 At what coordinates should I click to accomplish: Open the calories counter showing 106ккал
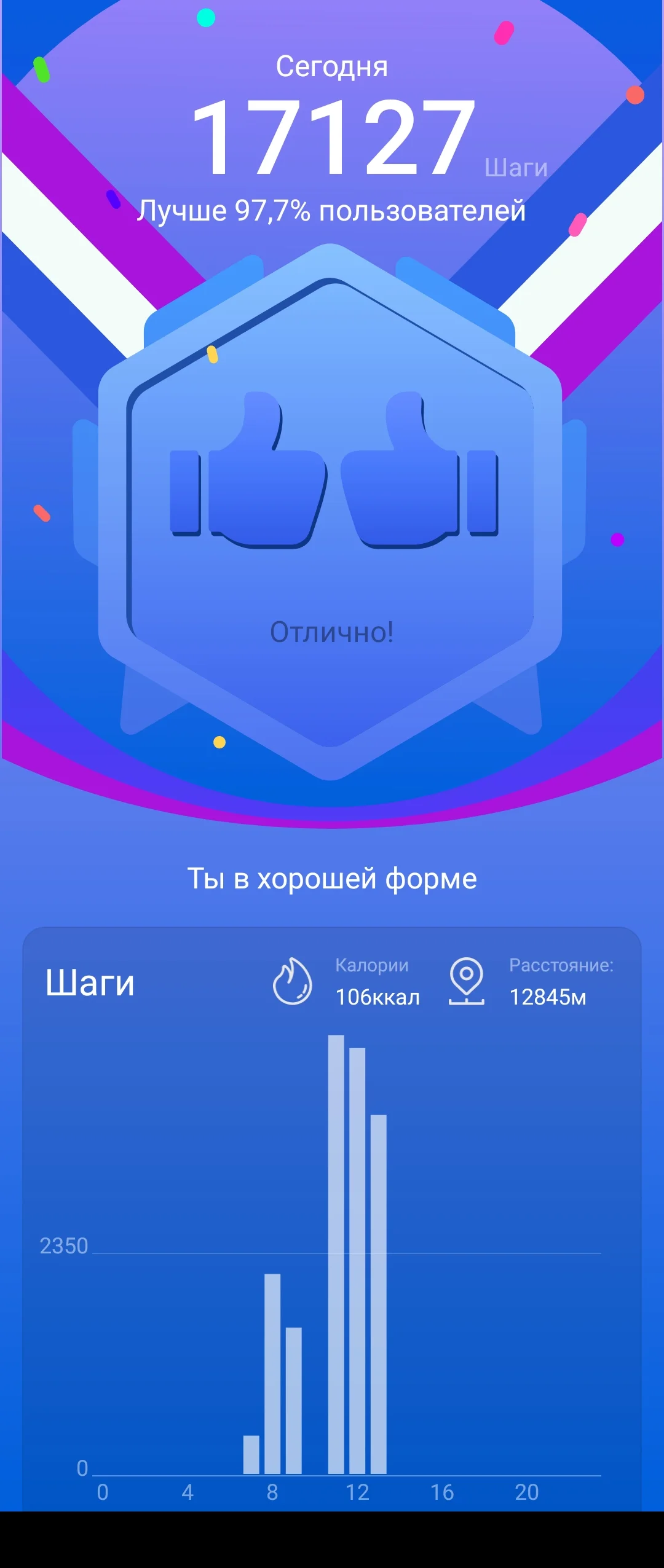pyautogui.click(x=377, y=995)
